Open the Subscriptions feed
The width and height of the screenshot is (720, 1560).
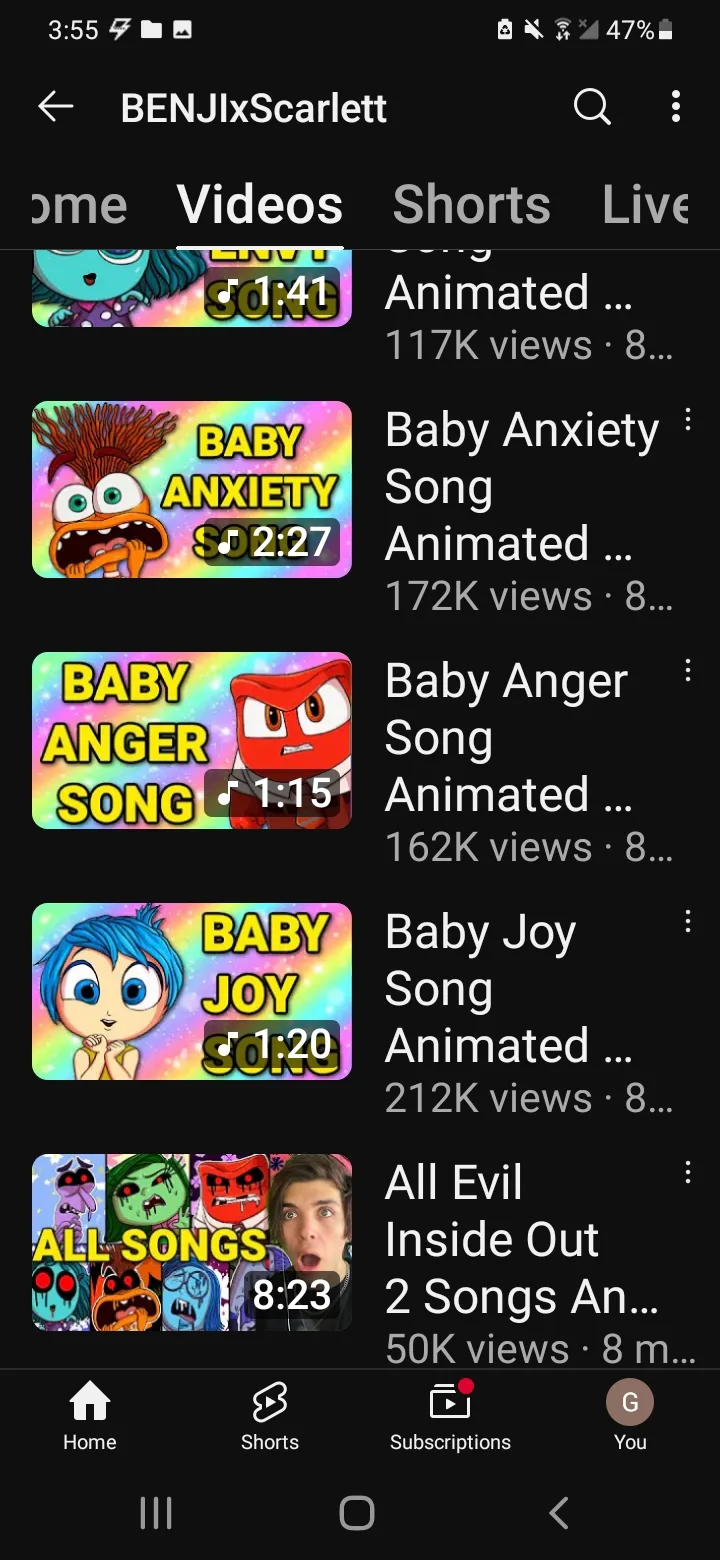pos(450,1416)
